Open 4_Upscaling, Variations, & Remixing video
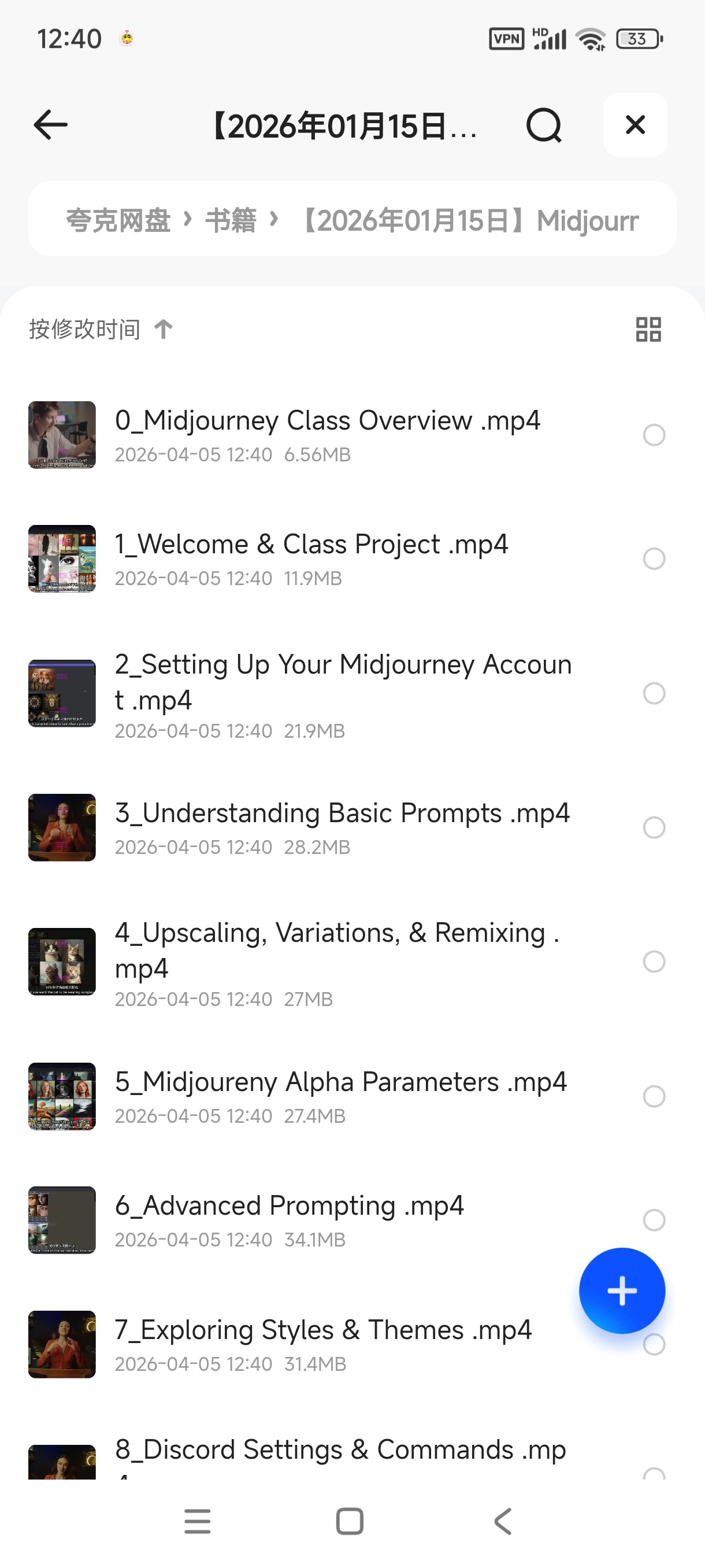This screenshot has height=1568, width=705. (x=337, y=949)
